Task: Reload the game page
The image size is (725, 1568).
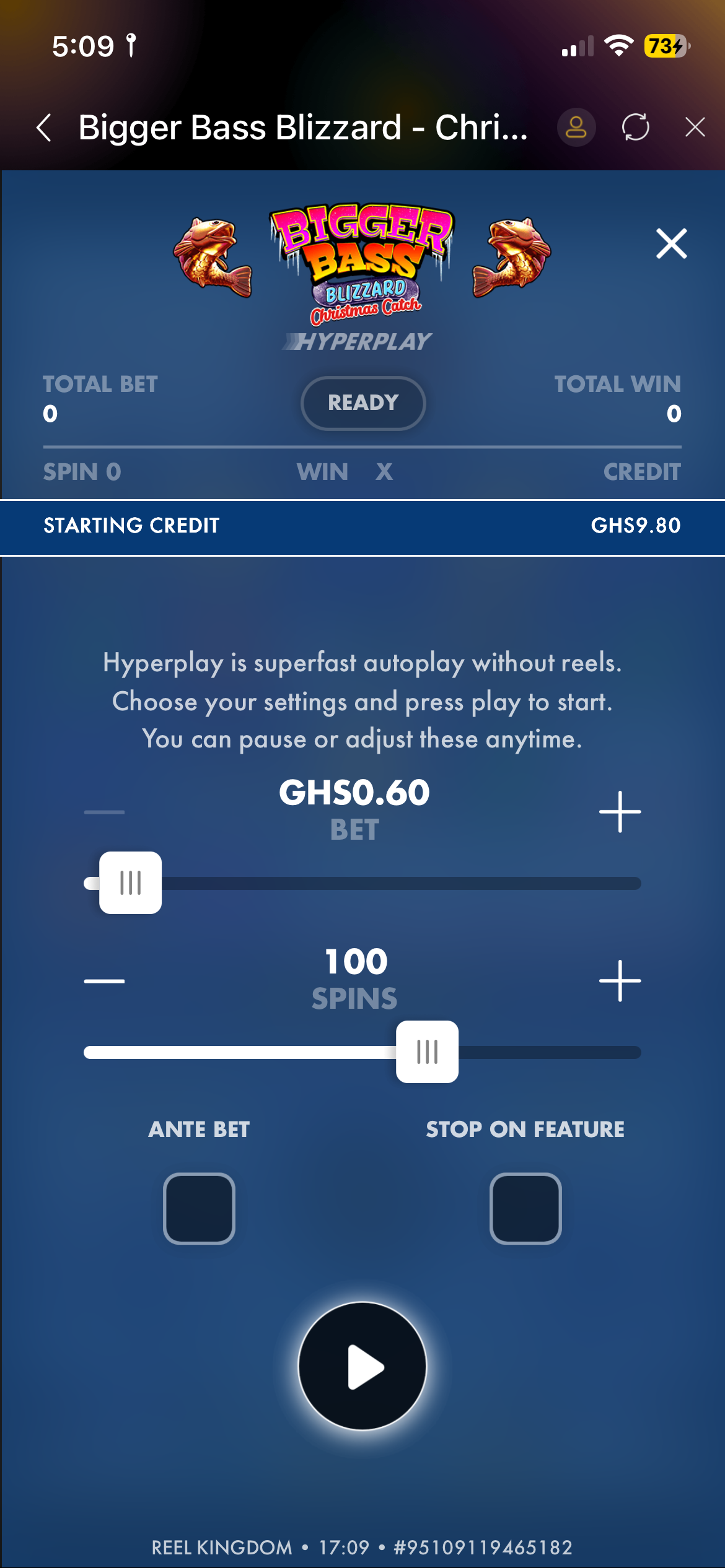Action: pos(635,128)
